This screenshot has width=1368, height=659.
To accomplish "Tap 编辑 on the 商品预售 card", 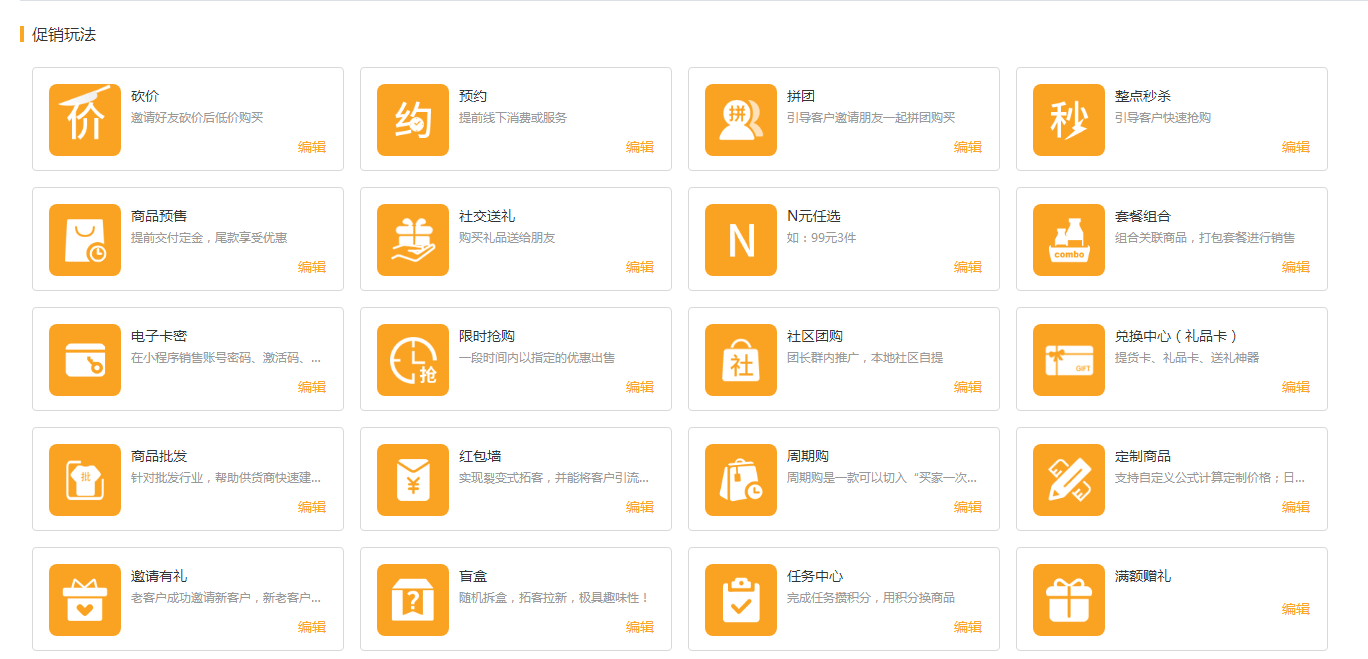I will pyautogui.click(x=312, y=267).
